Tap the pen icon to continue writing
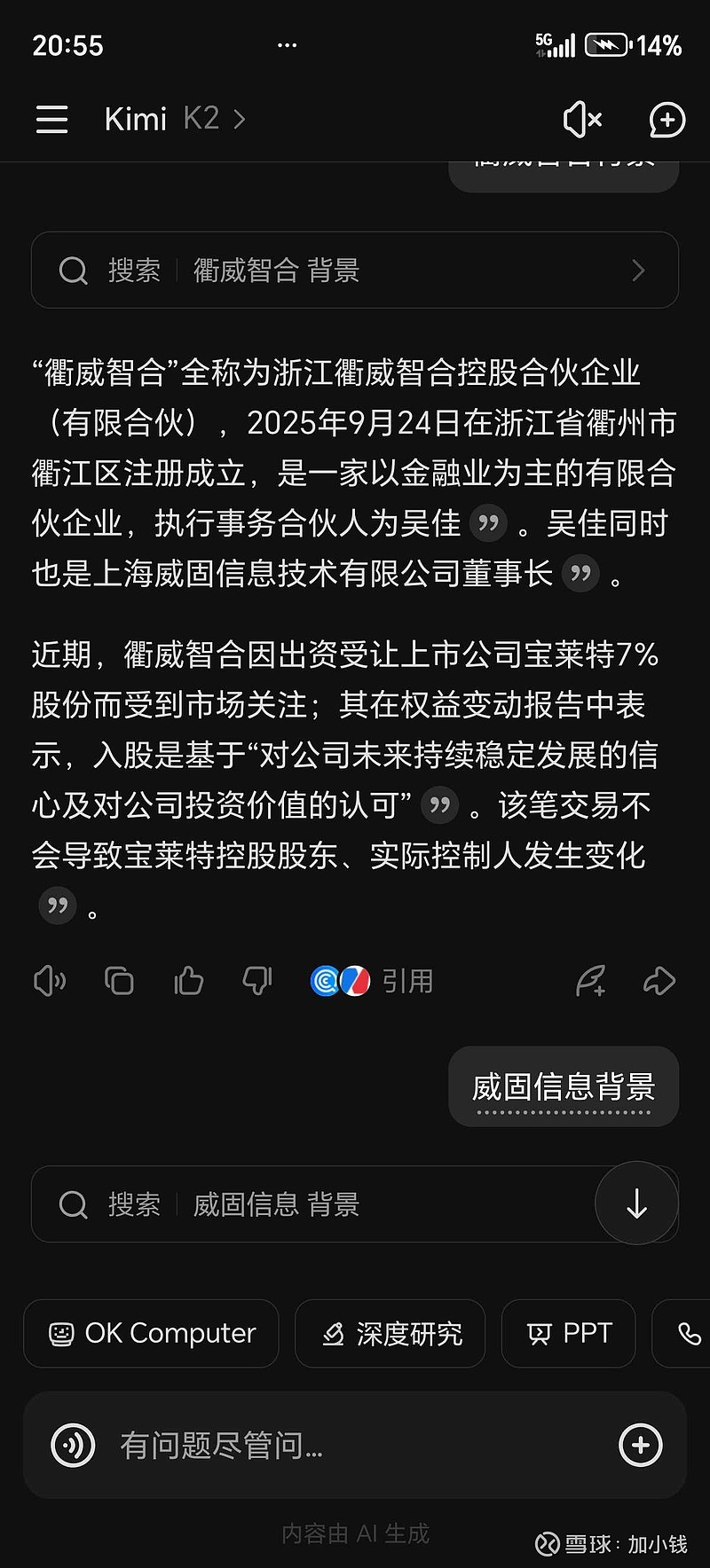This screenshot has height=1568, width=710. 591,981
